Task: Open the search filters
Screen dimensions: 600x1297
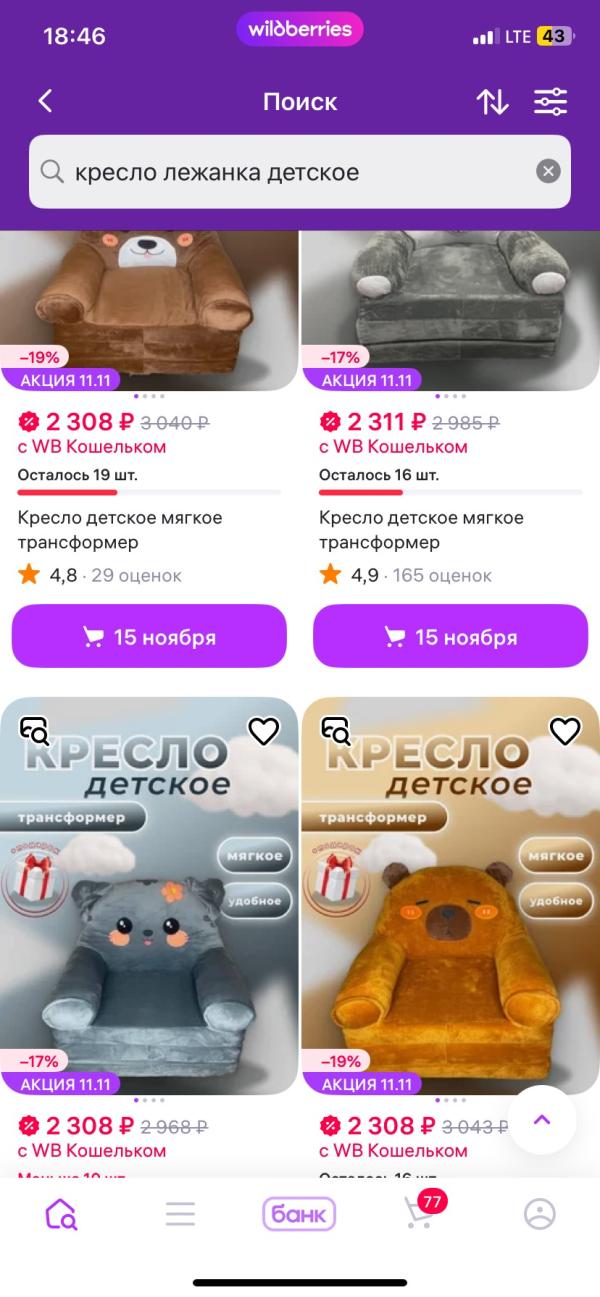Action: click(x=550, y=101)
